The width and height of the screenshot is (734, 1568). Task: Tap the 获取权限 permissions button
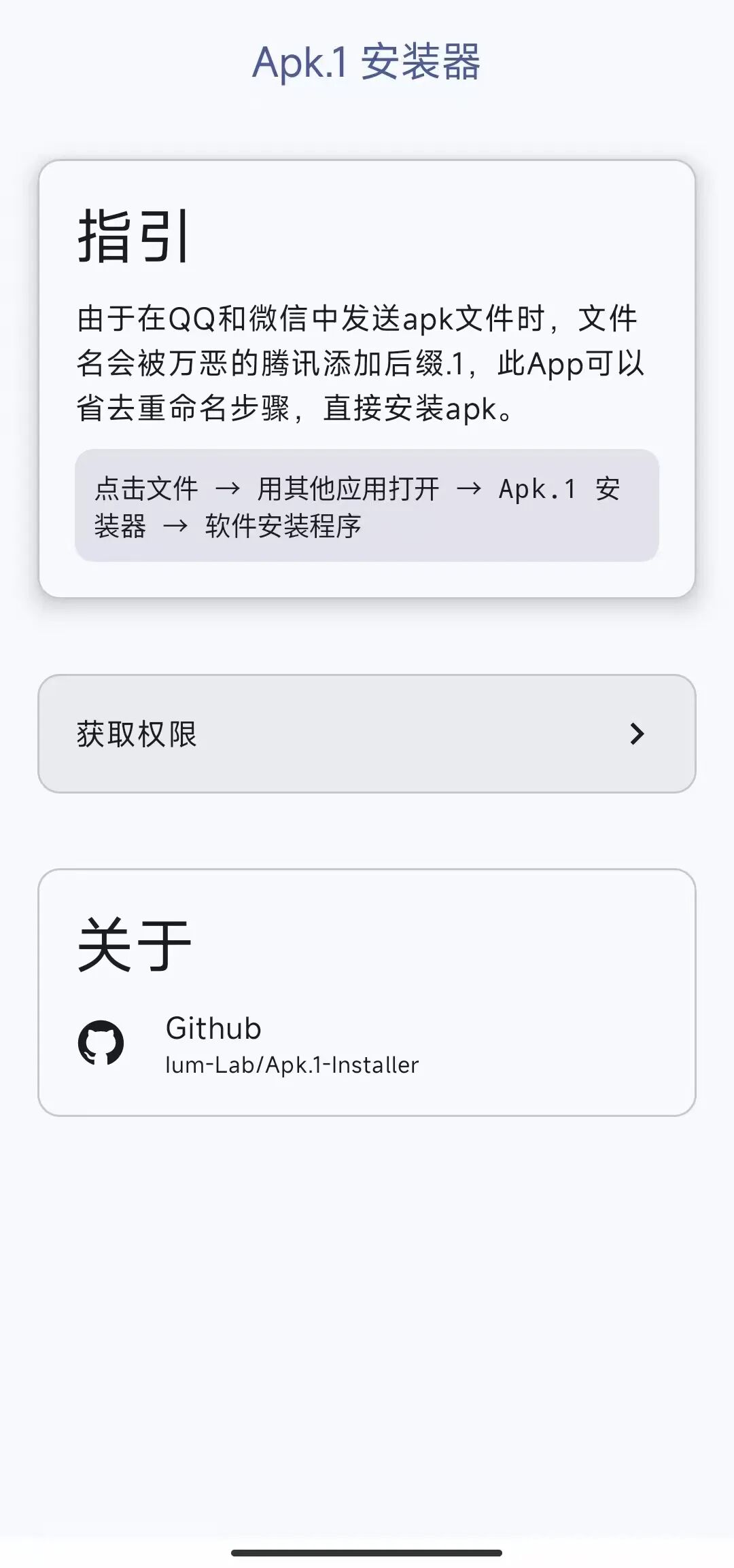(367, 736)
